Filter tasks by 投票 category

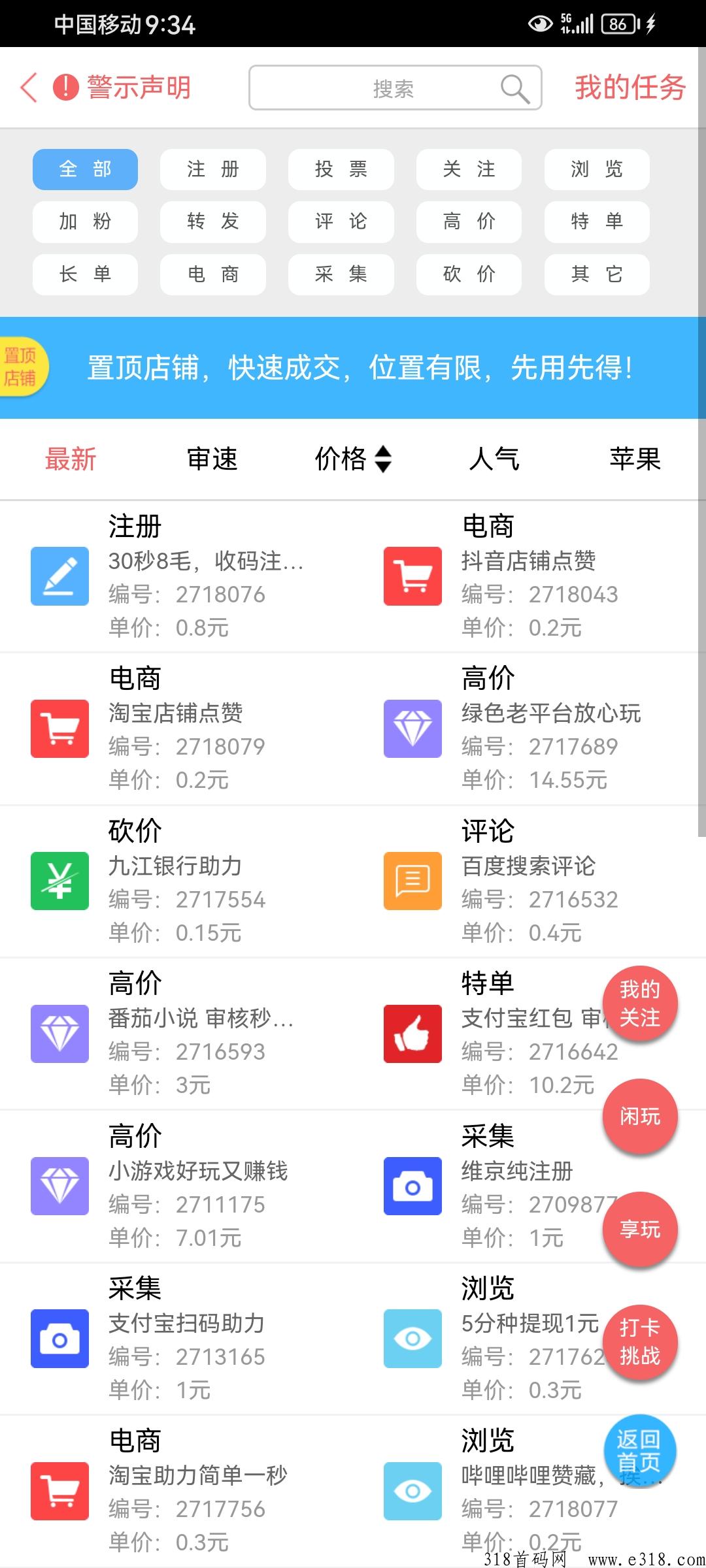tap(341, 169)
